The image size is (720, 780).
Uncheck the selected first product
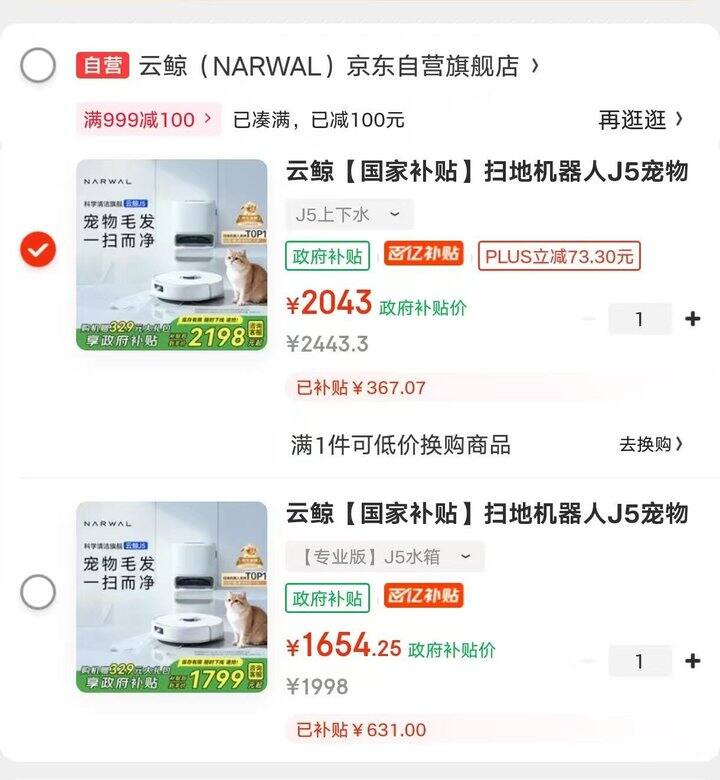tap(35, 251)
